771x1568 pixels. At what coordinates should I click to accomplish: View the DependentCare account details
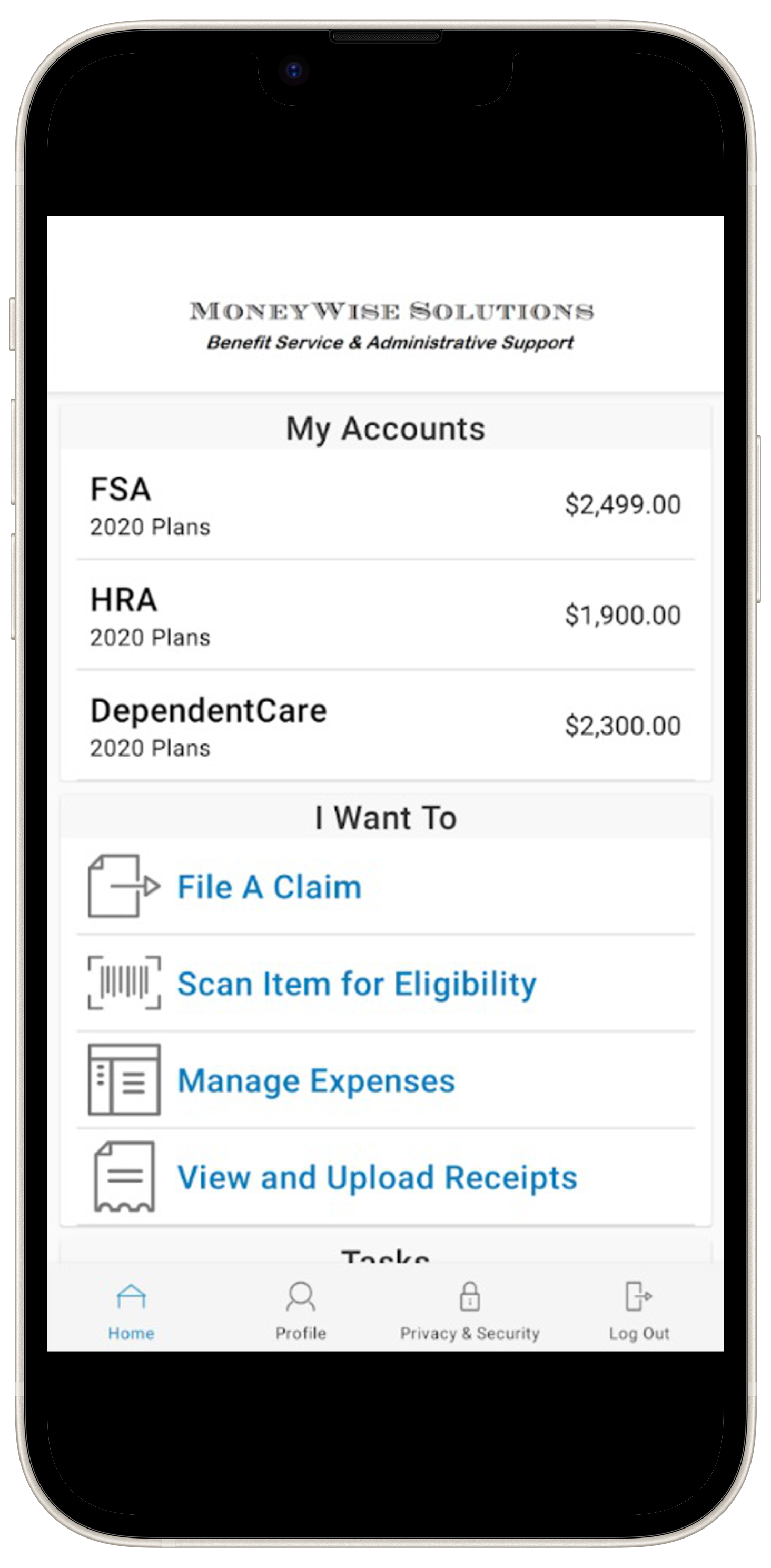385,726
